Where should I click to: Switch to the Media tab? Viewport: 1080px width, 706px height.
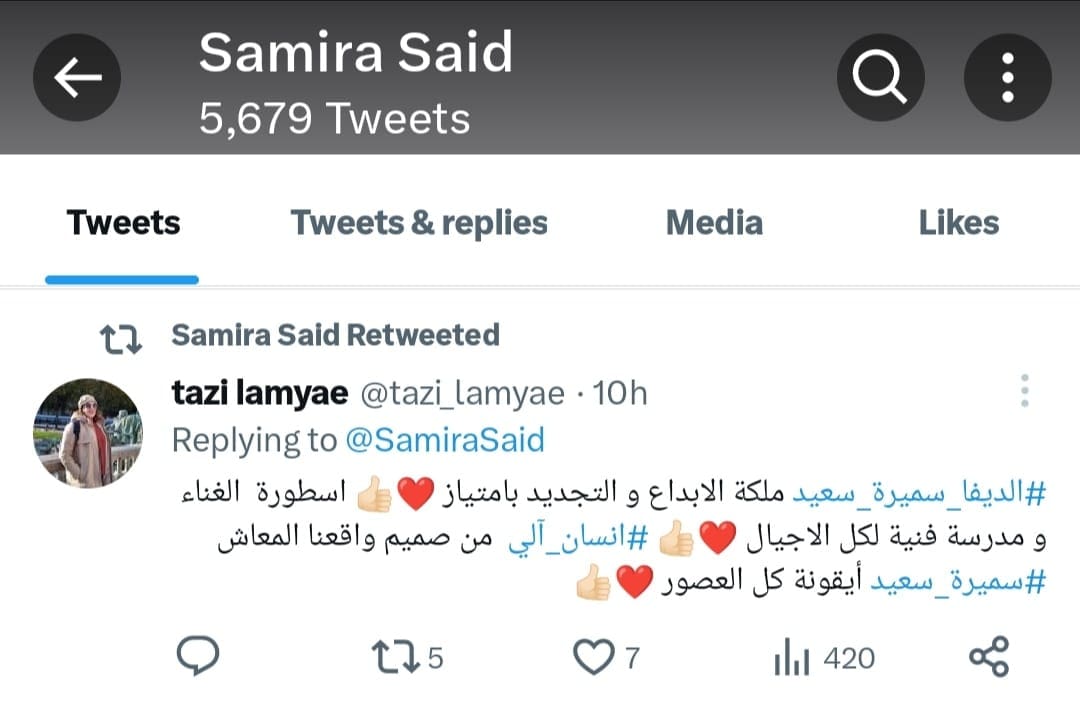coord(714,222)
